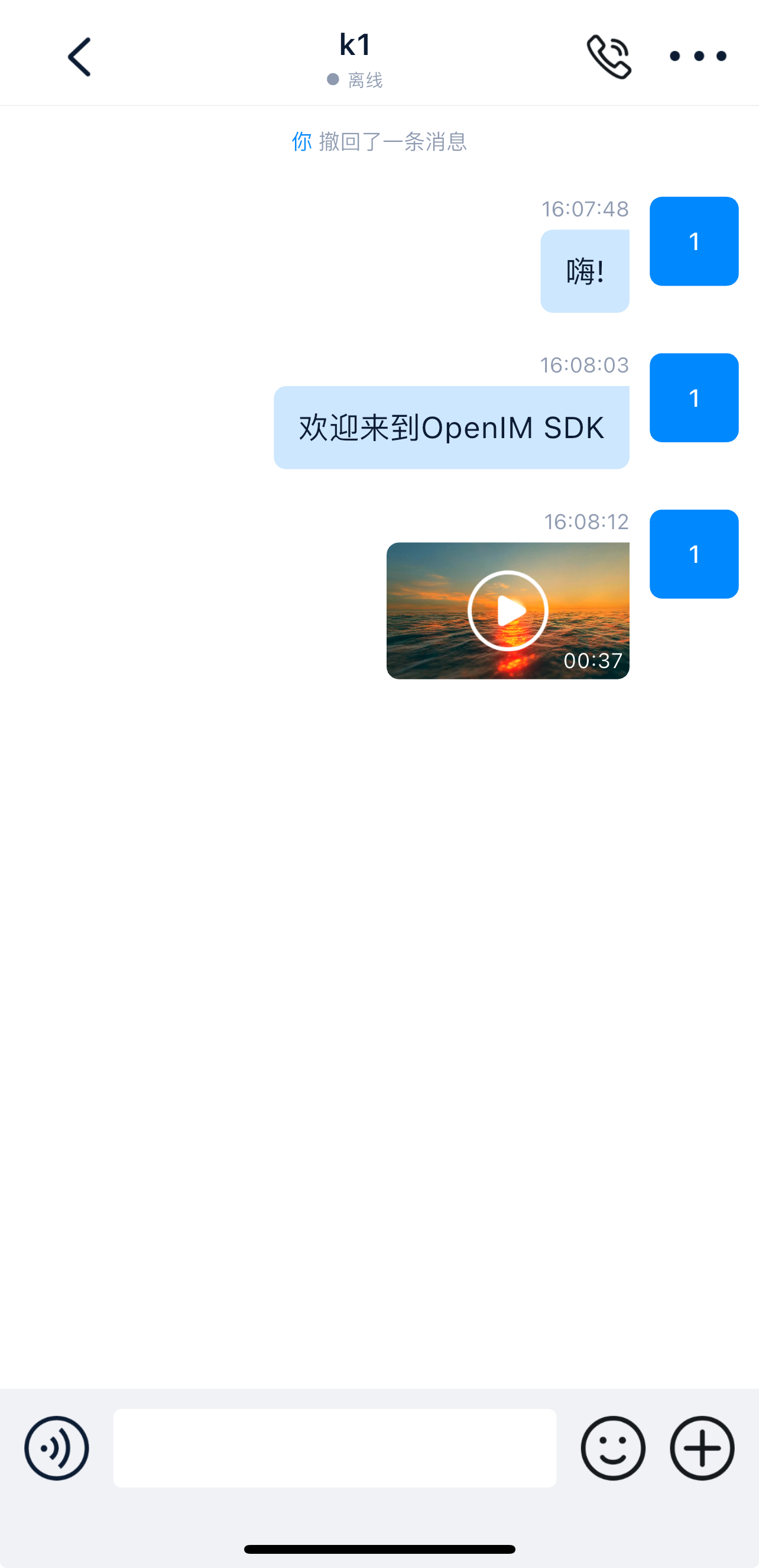759x1568 pixels.
Task: Tap the recalled message notification text
Action: point(393,142)
